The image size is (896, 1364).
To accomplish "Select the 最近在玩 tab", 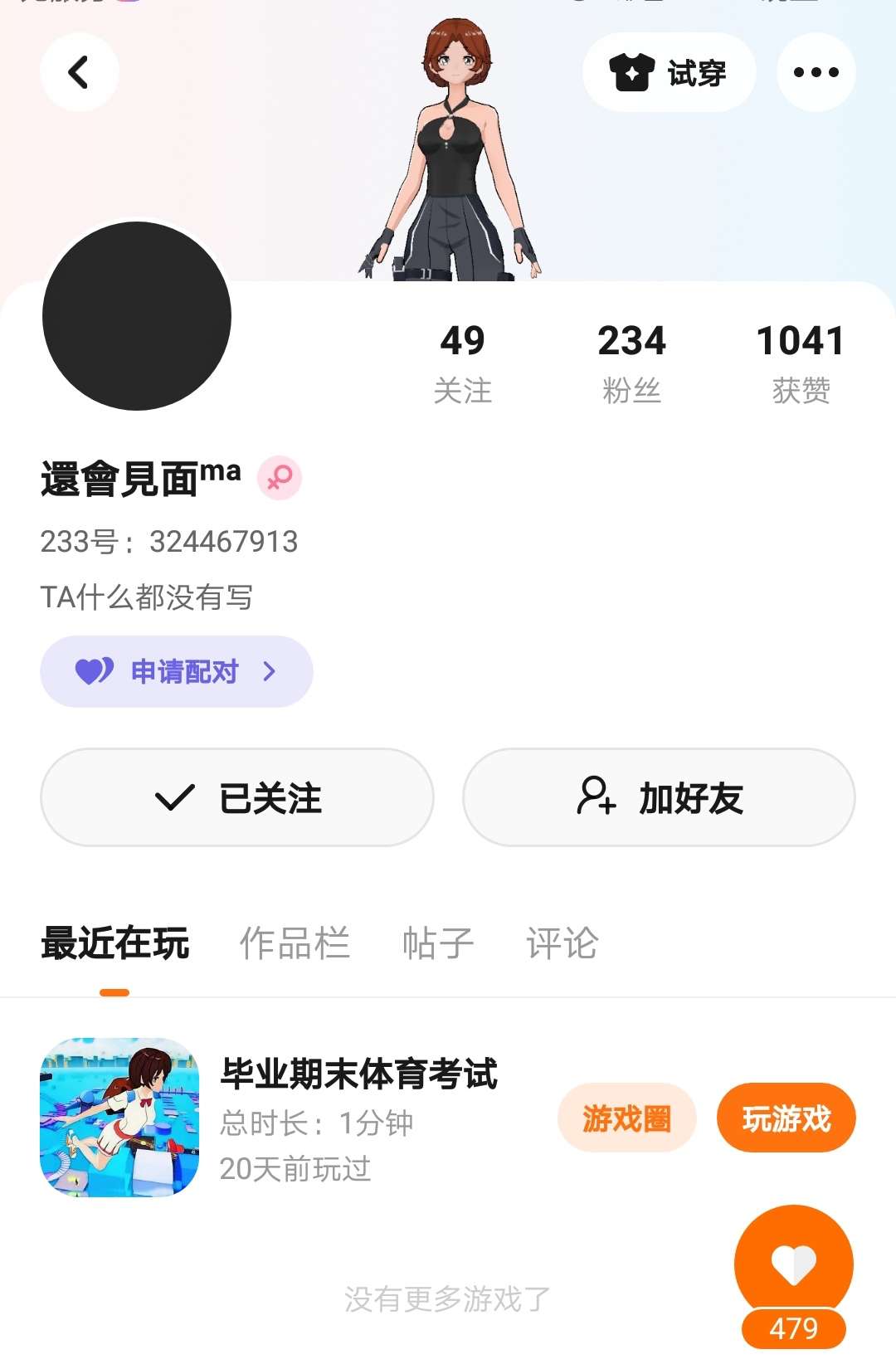I will point(115,943).
